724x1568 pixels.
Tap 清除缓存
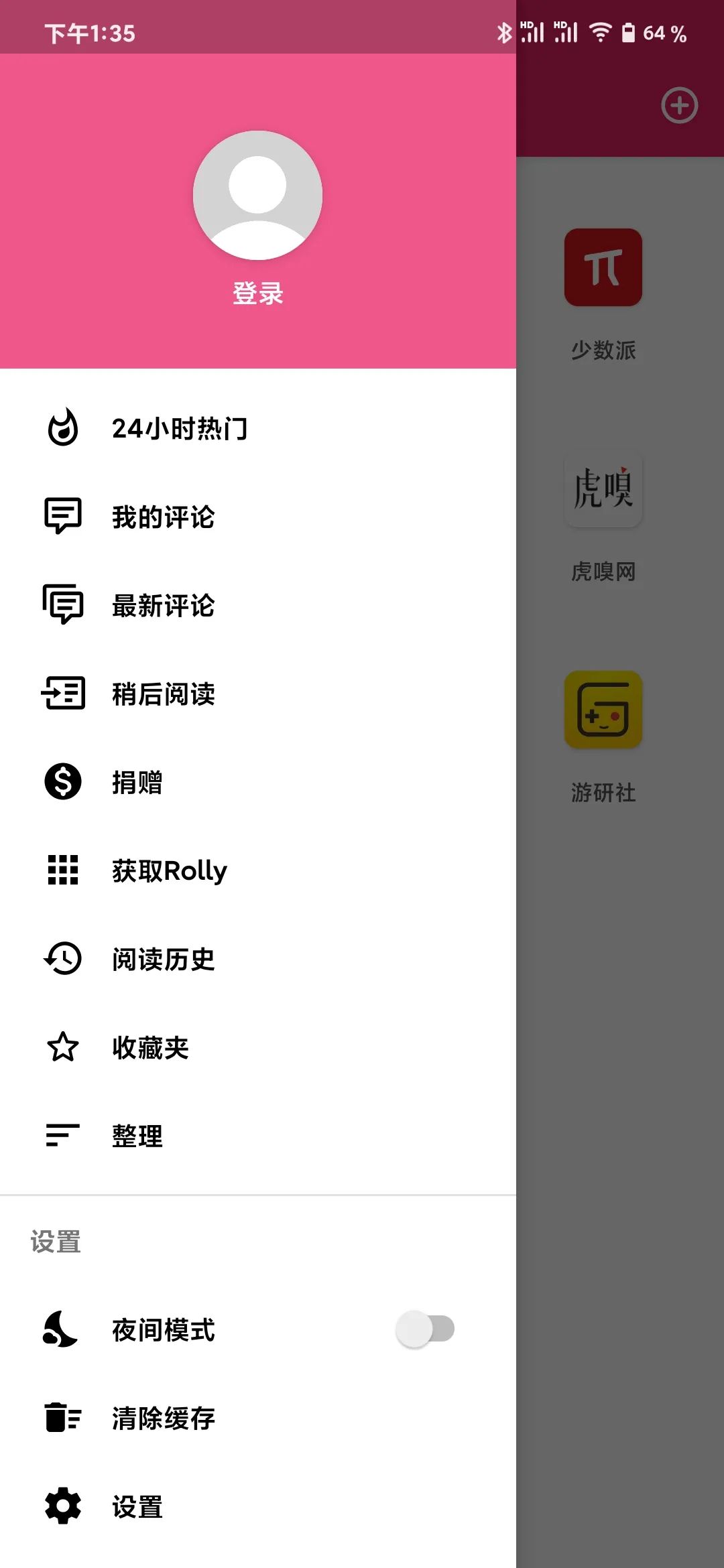click(163, 1418)
